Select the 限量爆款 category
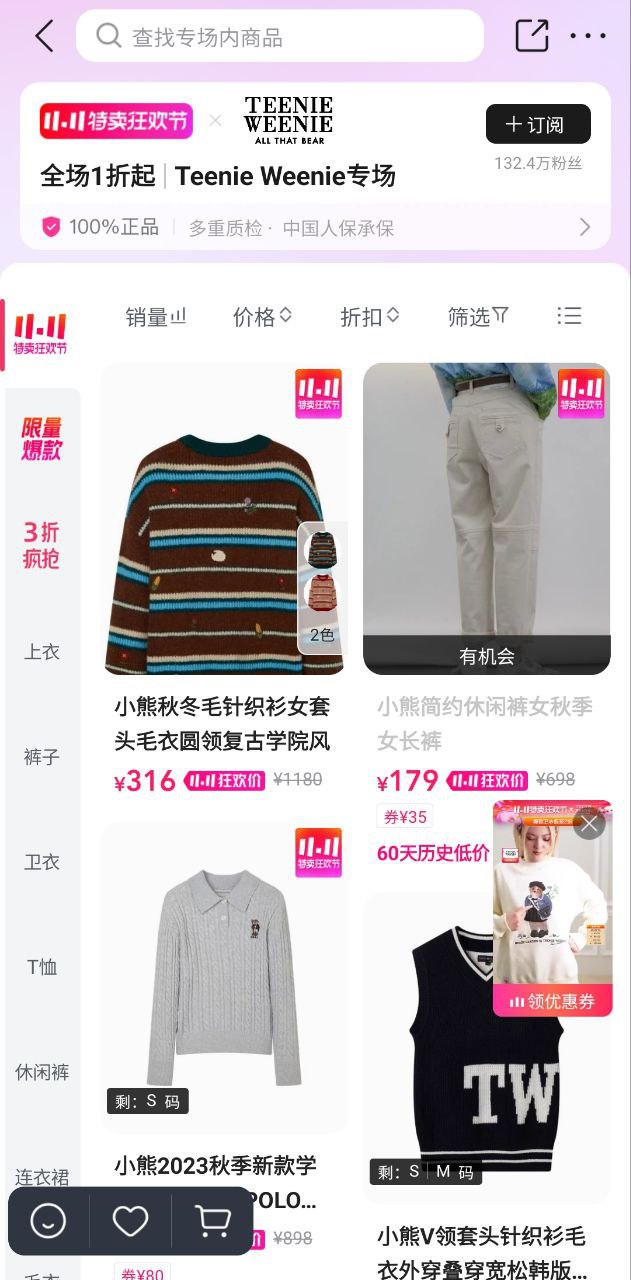Screen dimensions: 631x1280 pos(42,439)
